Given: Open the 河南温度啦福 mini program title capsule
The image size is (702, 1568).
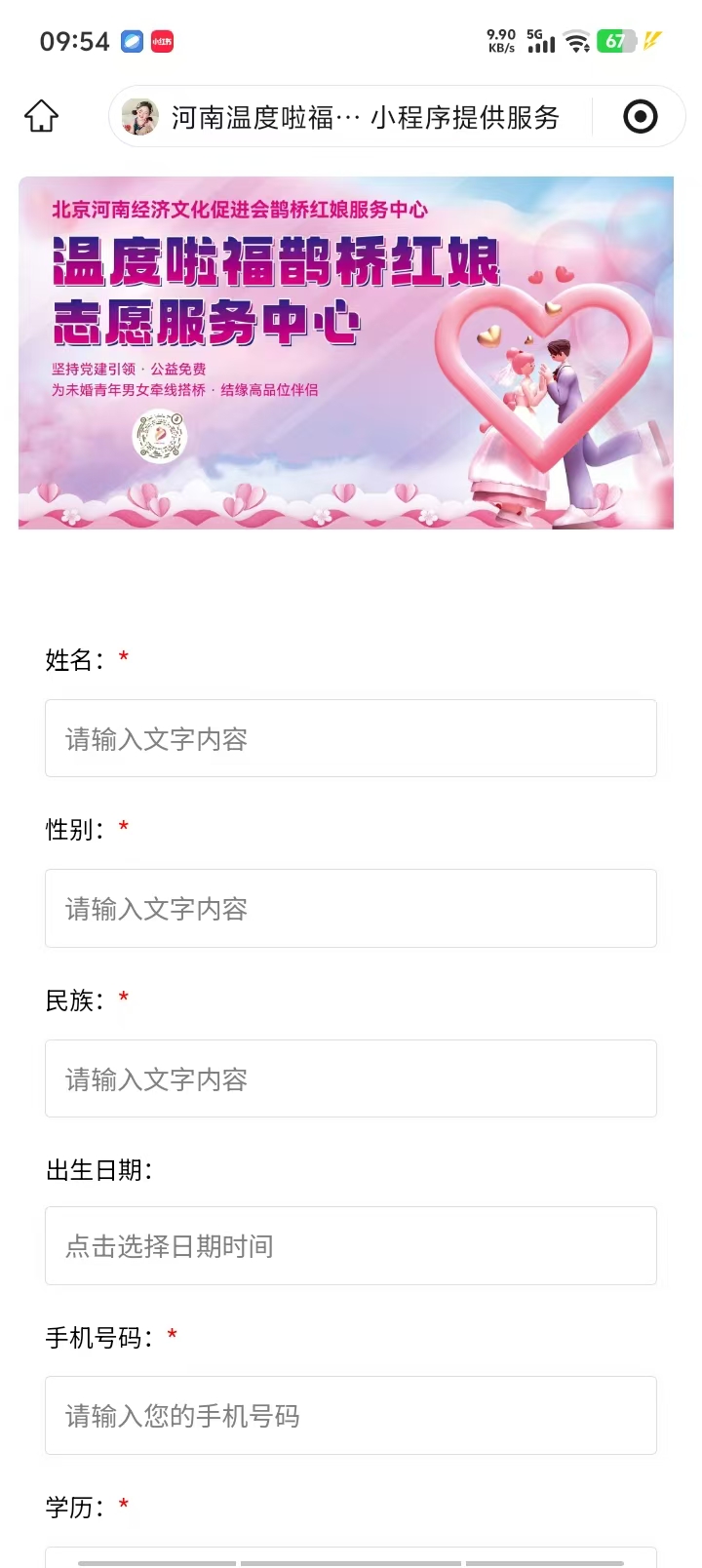Looking at the screenshot, I should click(x=351, y=117).
